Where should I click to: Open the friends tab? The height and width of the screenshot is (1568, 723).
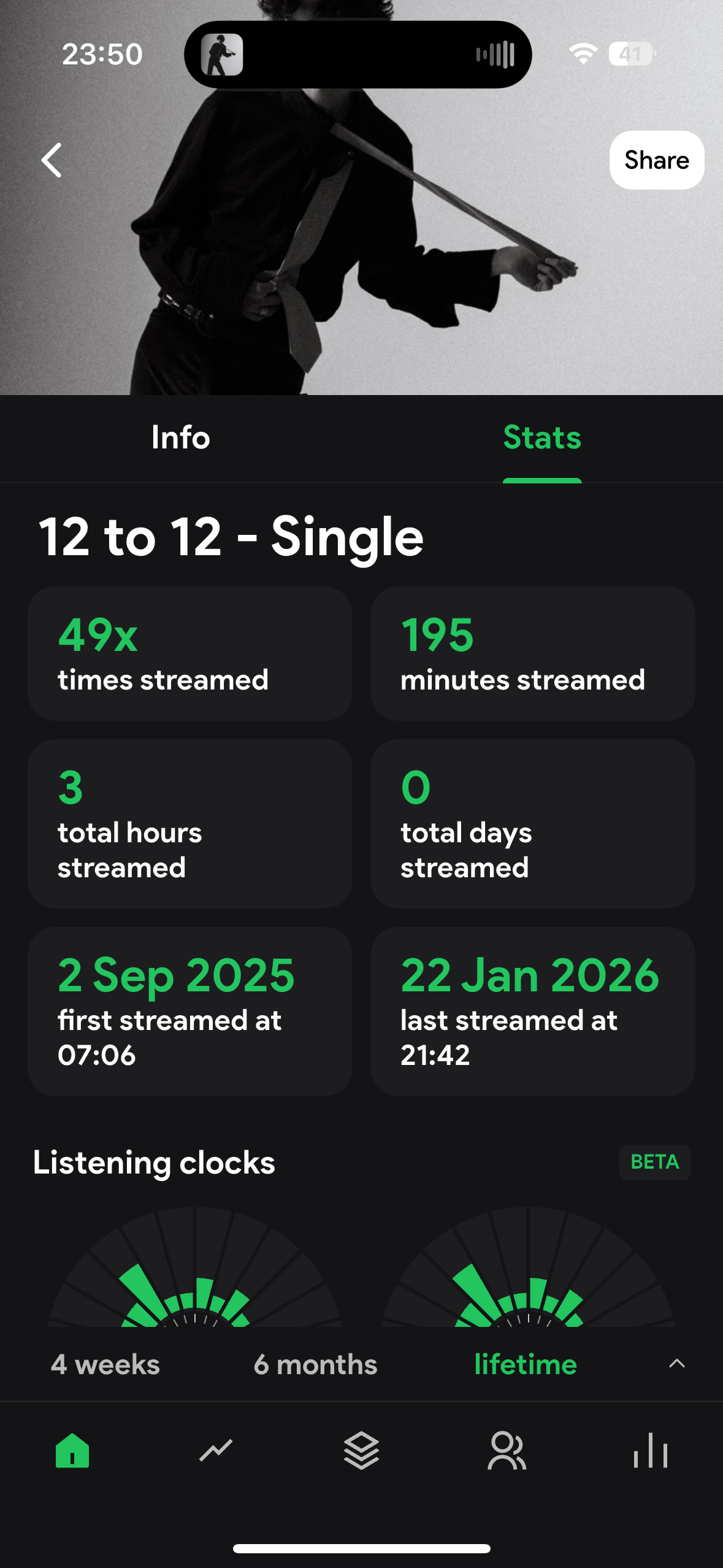pos(507,1451)
